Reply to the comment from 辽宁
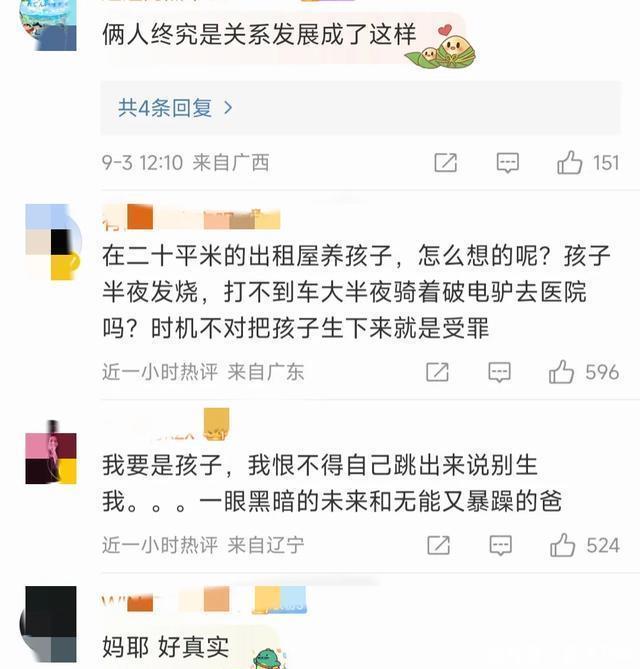Screen dimensions: 640x669 coord(500,545)
